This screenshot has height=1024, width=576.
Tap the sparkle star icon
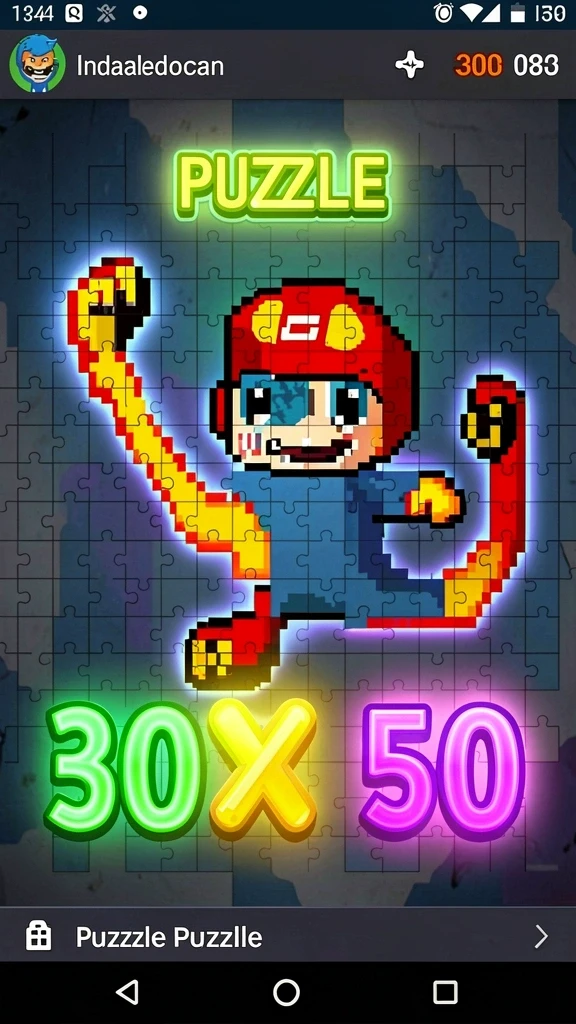(409, 65)
